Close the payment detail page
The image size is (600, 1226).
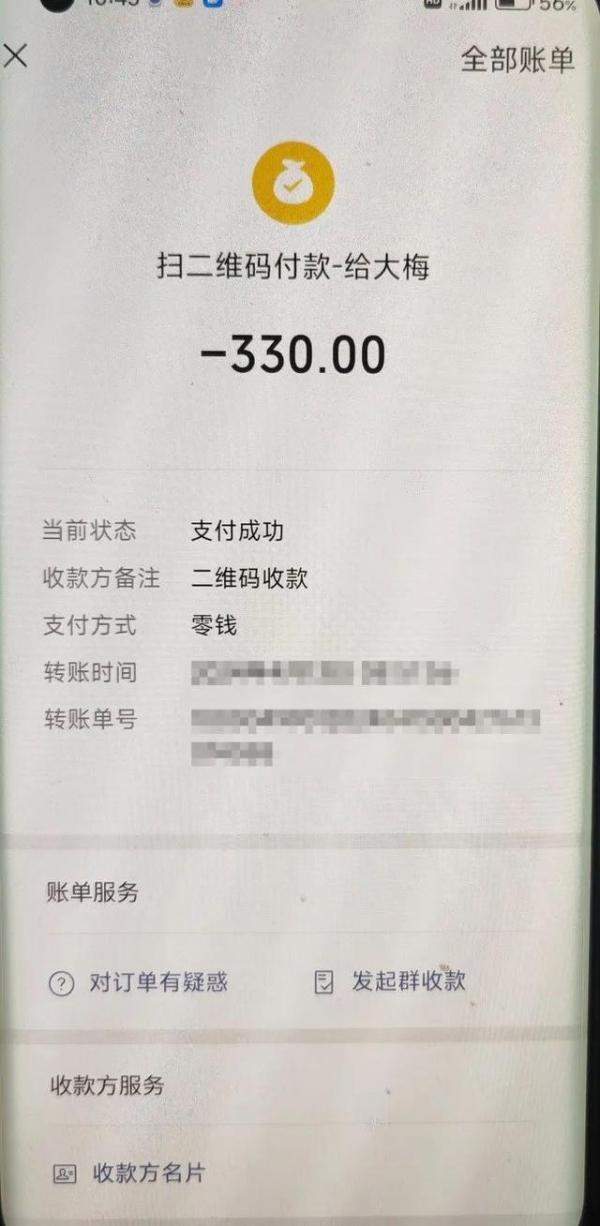pyautogui.click(x=15, y=55)
